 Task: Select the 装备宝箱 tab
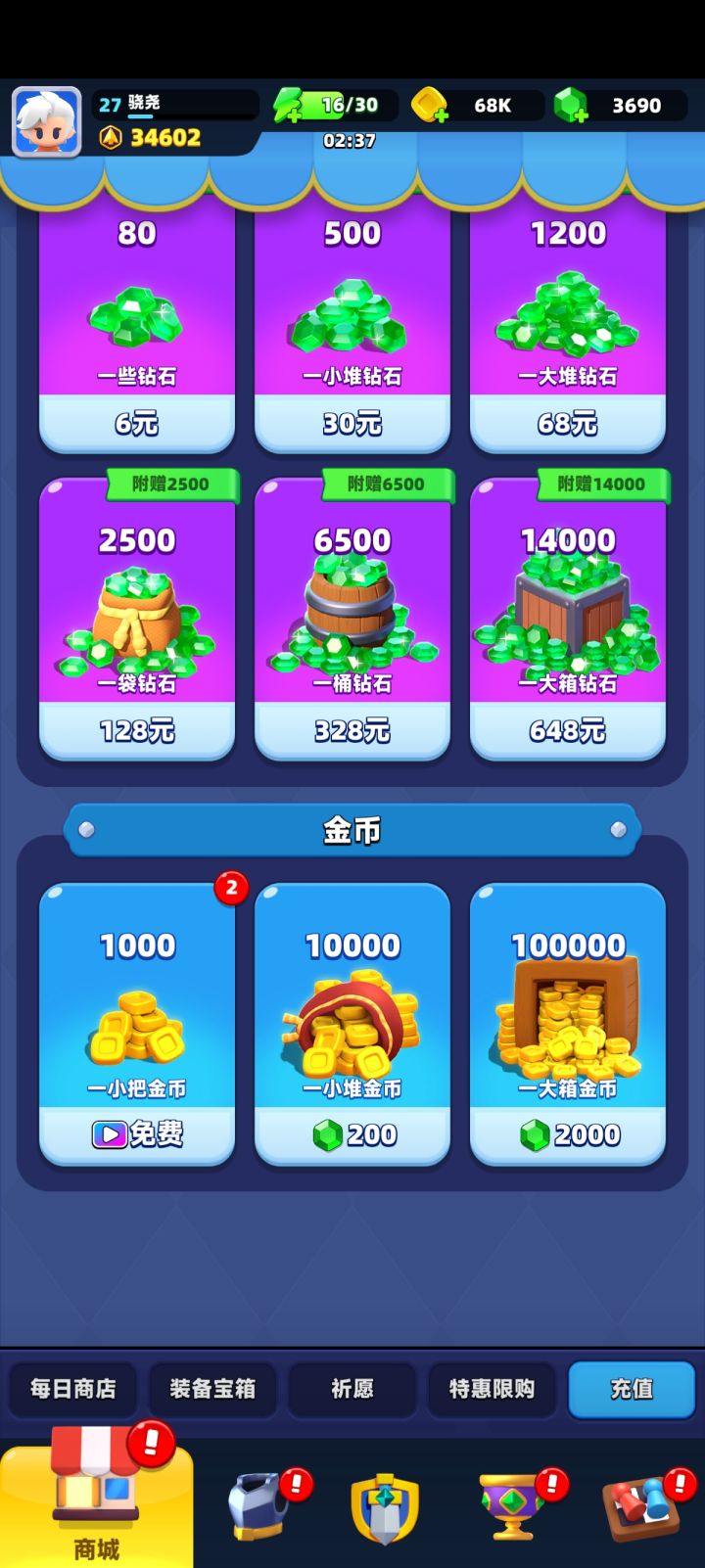(x=212, y=1390)
